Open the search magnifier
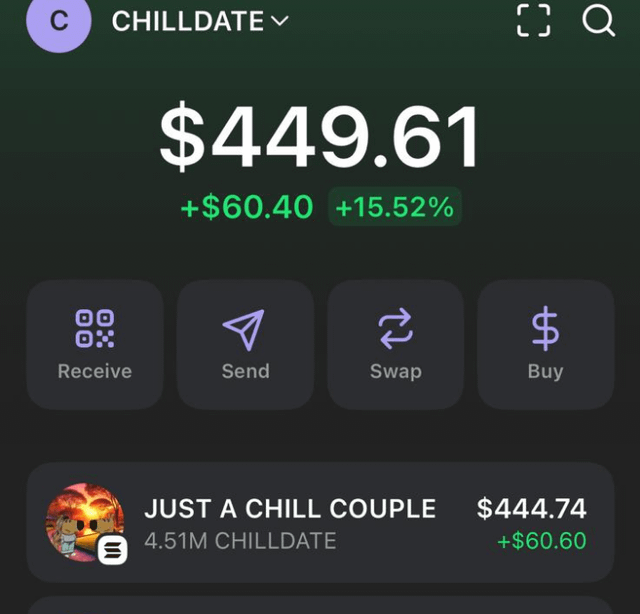Image resolution: width=640 pixels, height=614 pixels. [x=598, y=20]
